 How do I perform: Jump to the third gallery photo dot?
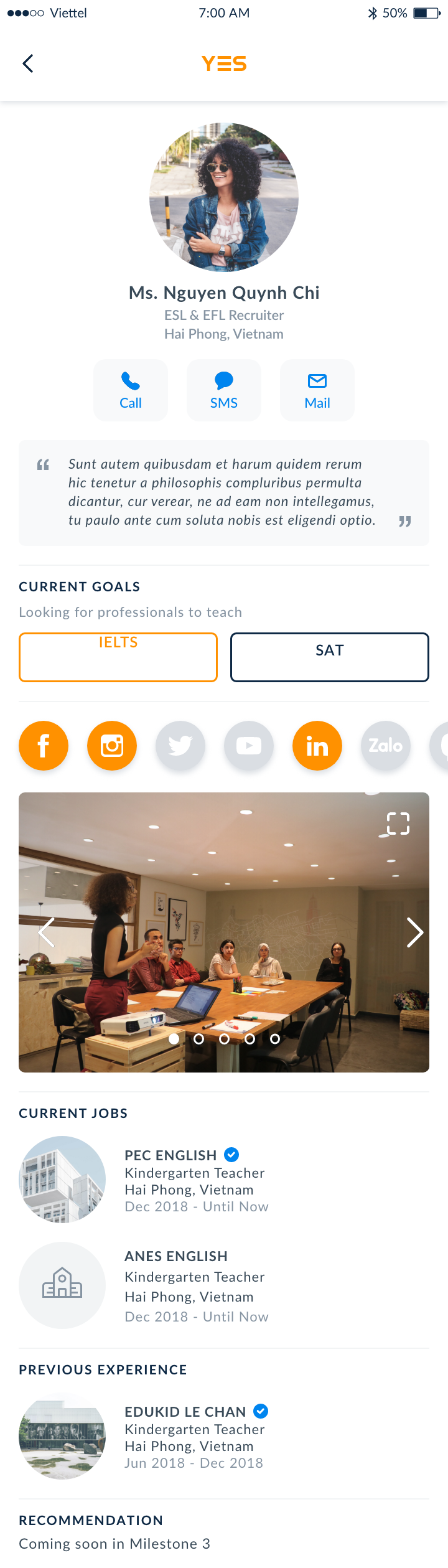[x=225, y=1039]
